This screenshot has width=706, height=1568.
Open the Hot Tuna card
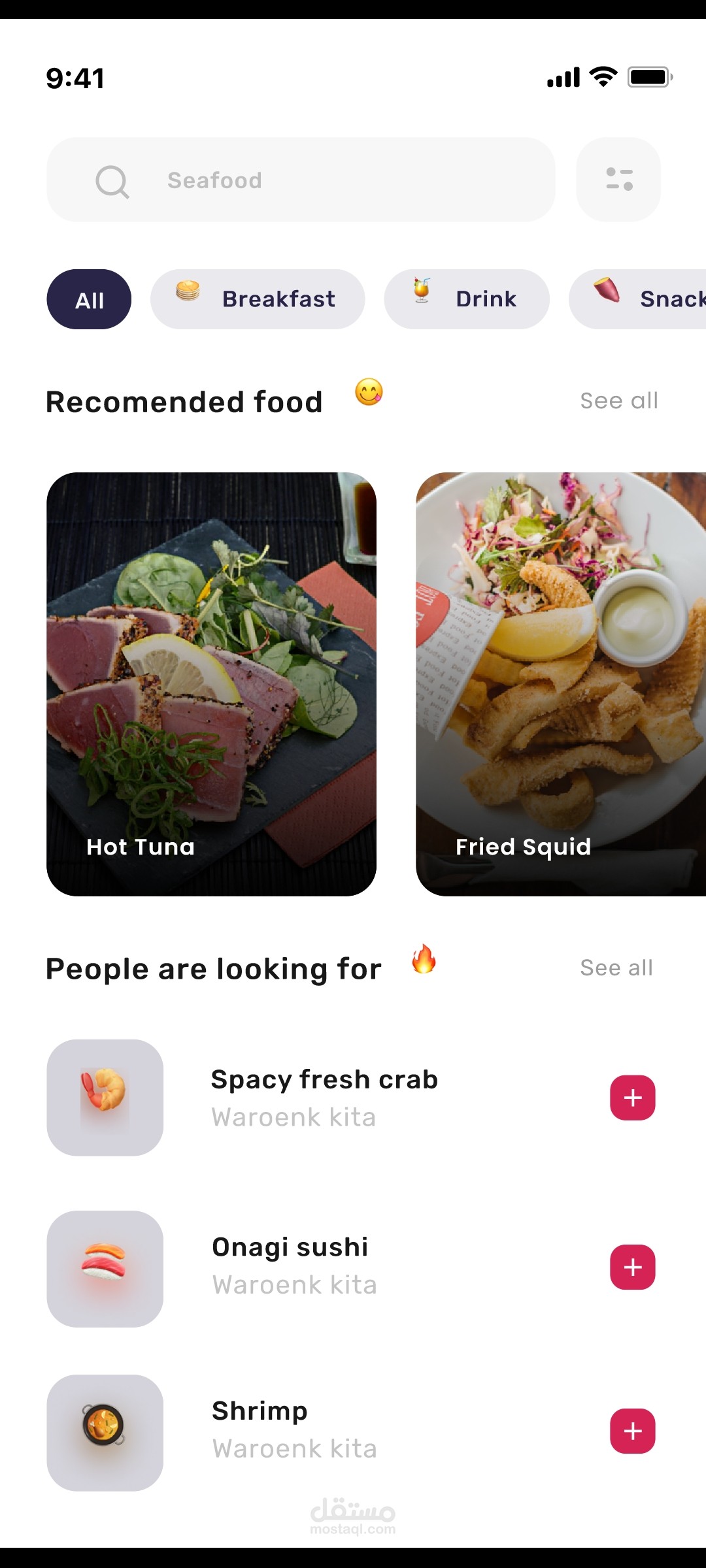tap(211, 683)
